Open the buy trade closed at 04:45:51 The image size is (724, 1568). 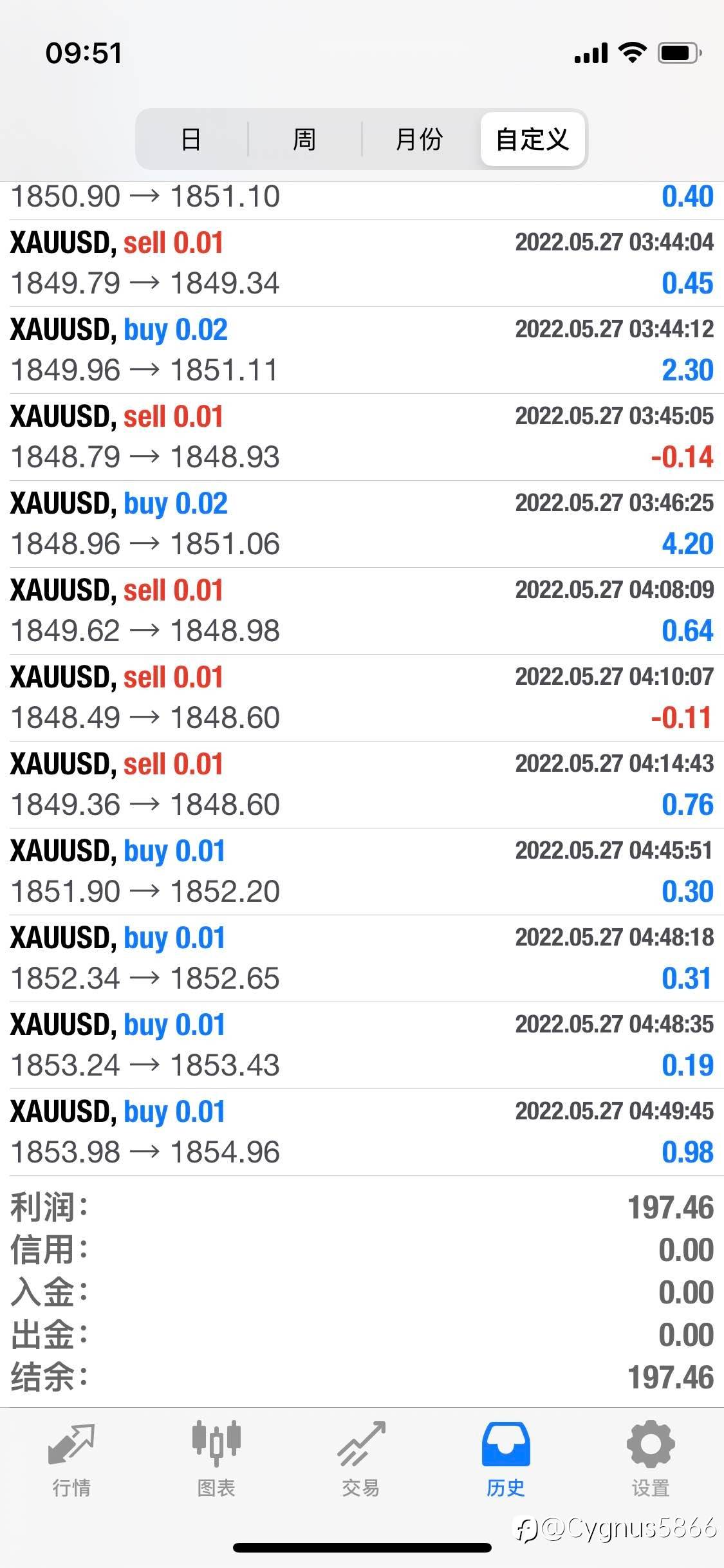tap(362, 872)
